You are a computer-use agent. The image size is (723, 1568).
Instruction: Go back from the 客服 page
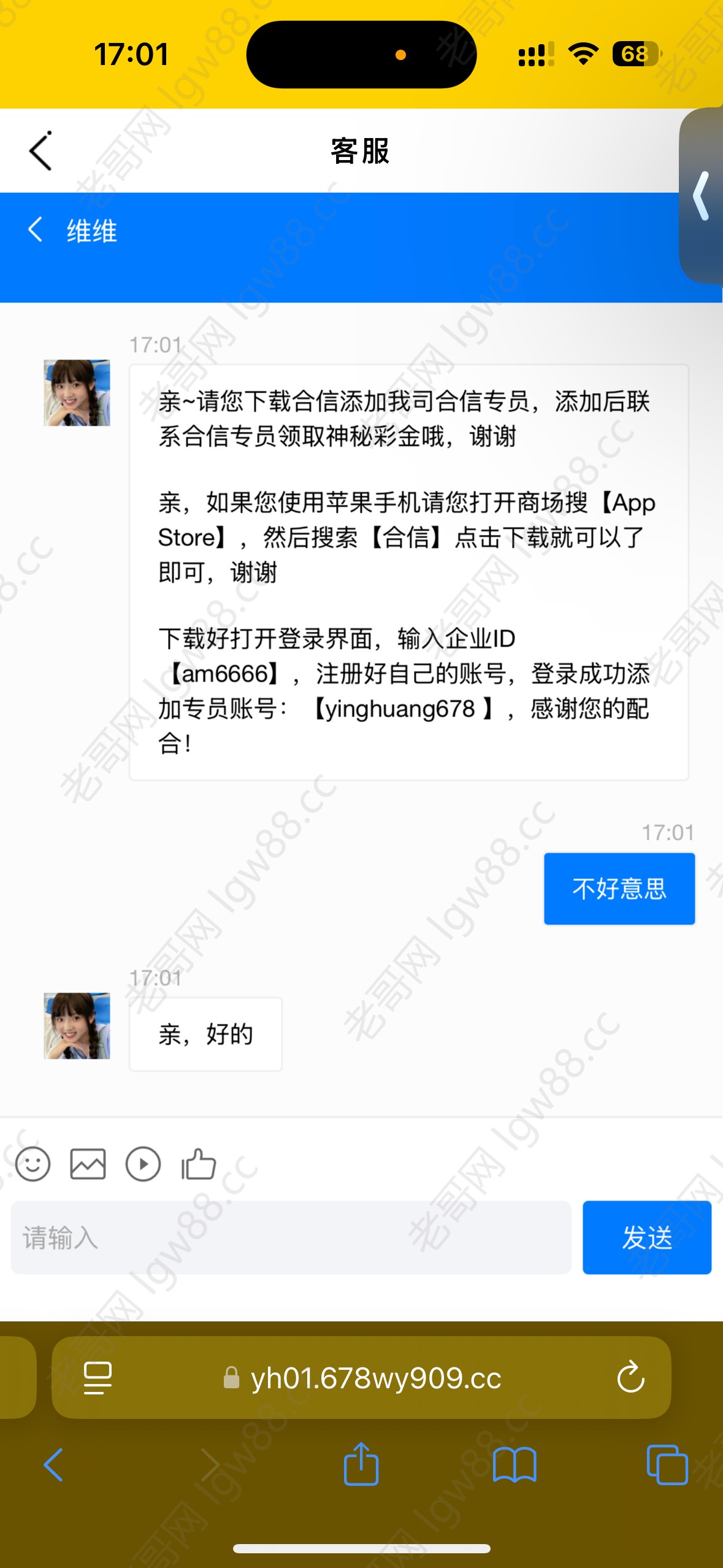point(40,151)
